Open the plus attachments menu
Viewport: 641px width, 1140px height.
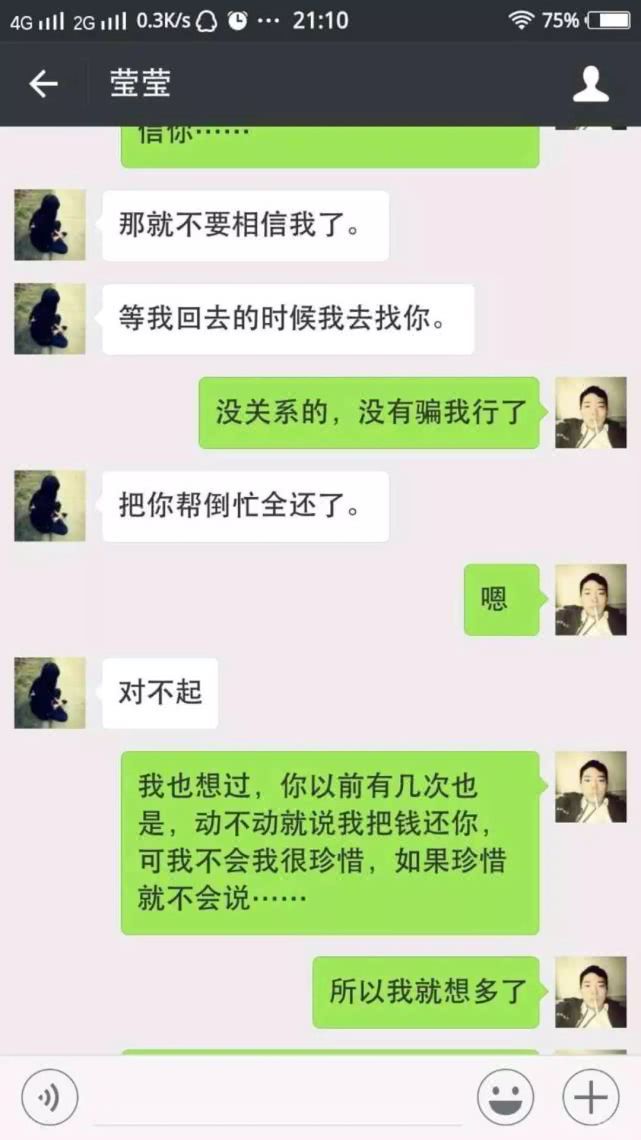click(591, 1098)
